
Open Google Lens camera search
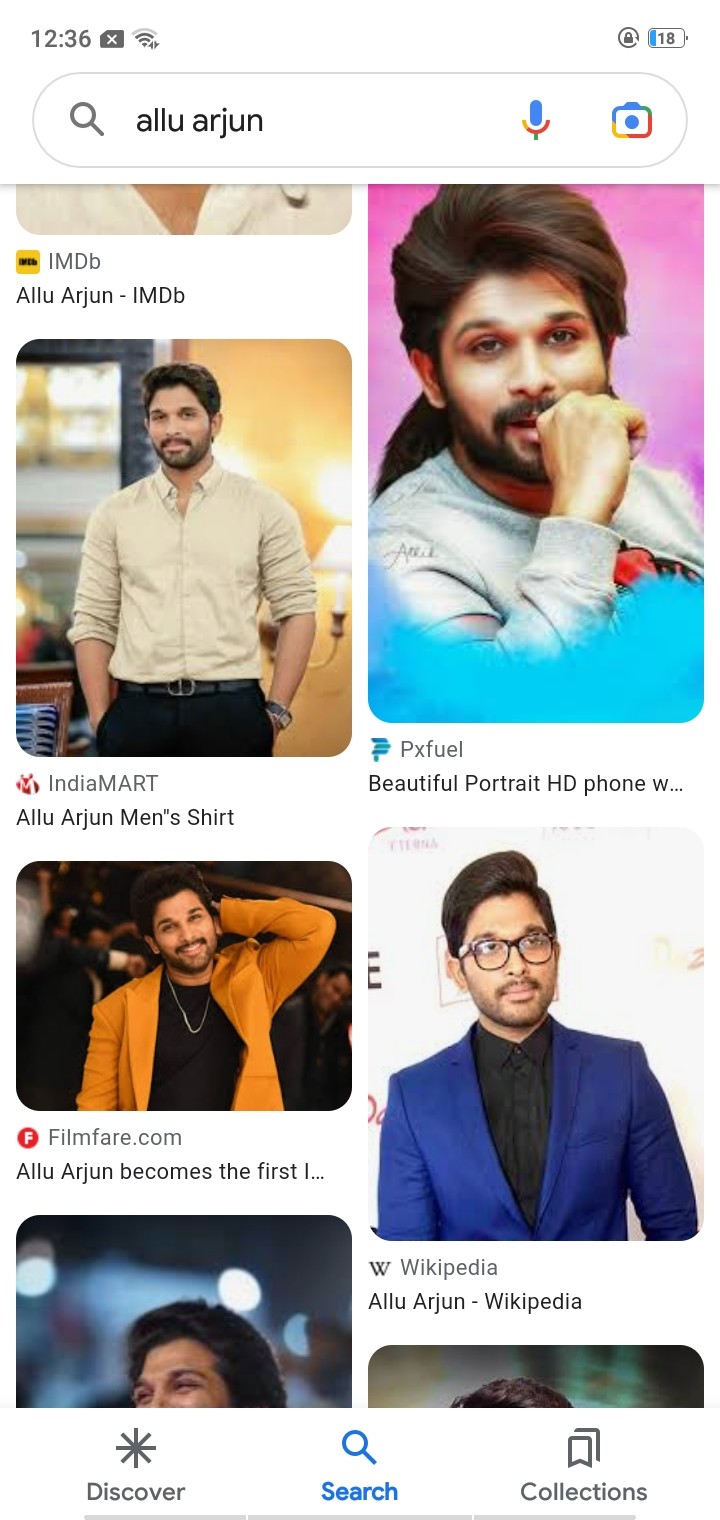pos(631,121)
